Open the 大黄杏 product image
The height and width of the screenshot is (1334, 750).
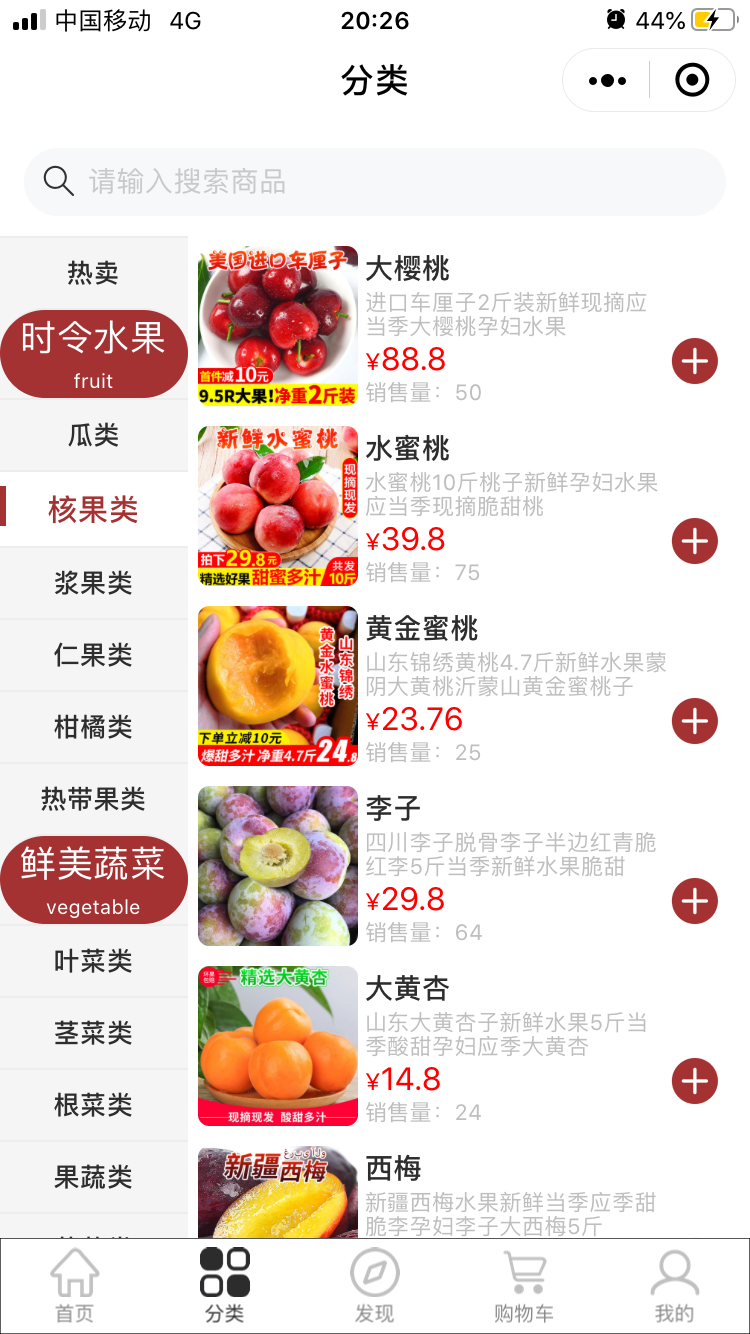pyautogui.click(x=278, y=1046)
